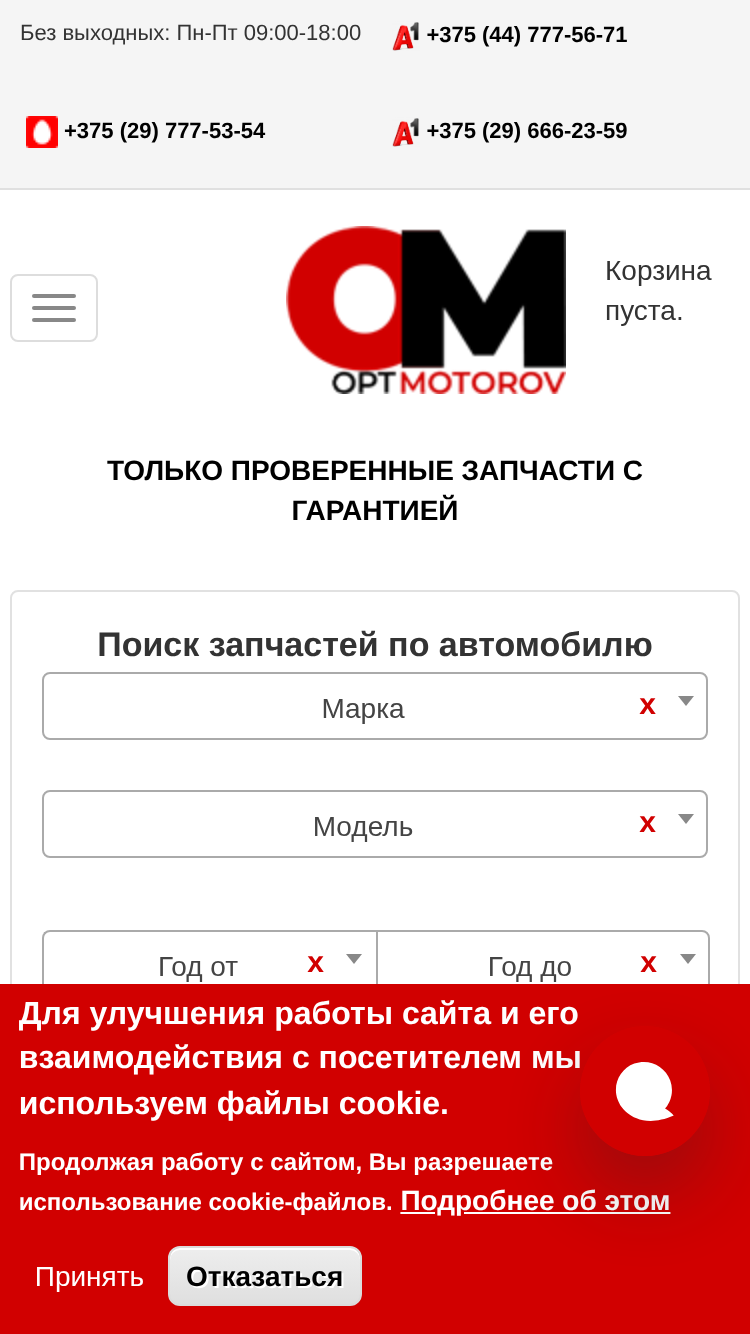Viewport: 750px width, 1334px height.
Task: Expand the Модель dropdown
Action: 375,824
